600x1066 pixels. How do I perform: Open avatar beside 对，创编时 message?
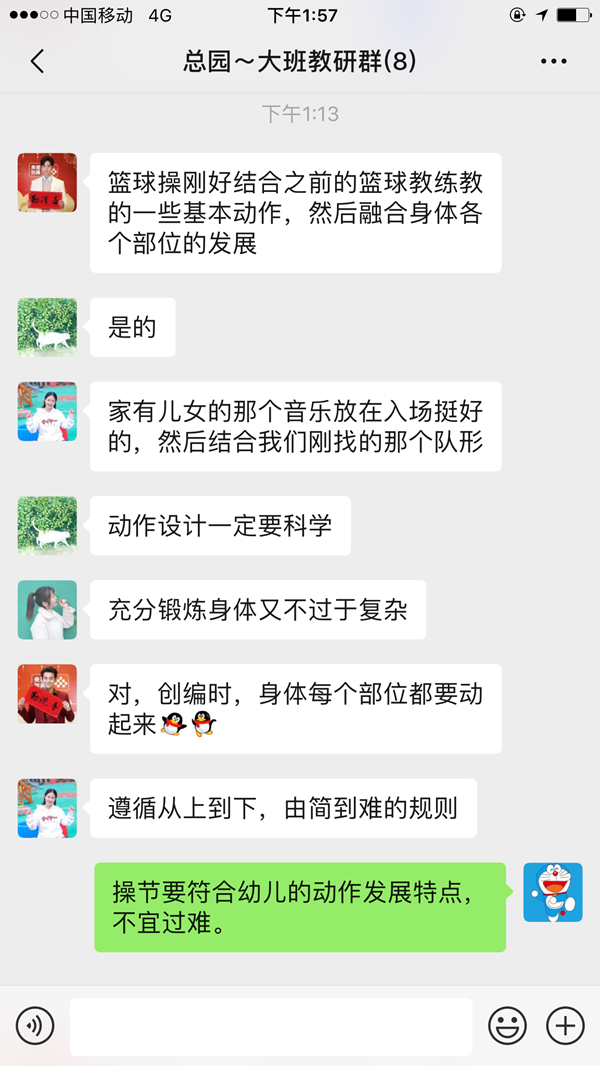pyautogui.click(x=47, y=694)
